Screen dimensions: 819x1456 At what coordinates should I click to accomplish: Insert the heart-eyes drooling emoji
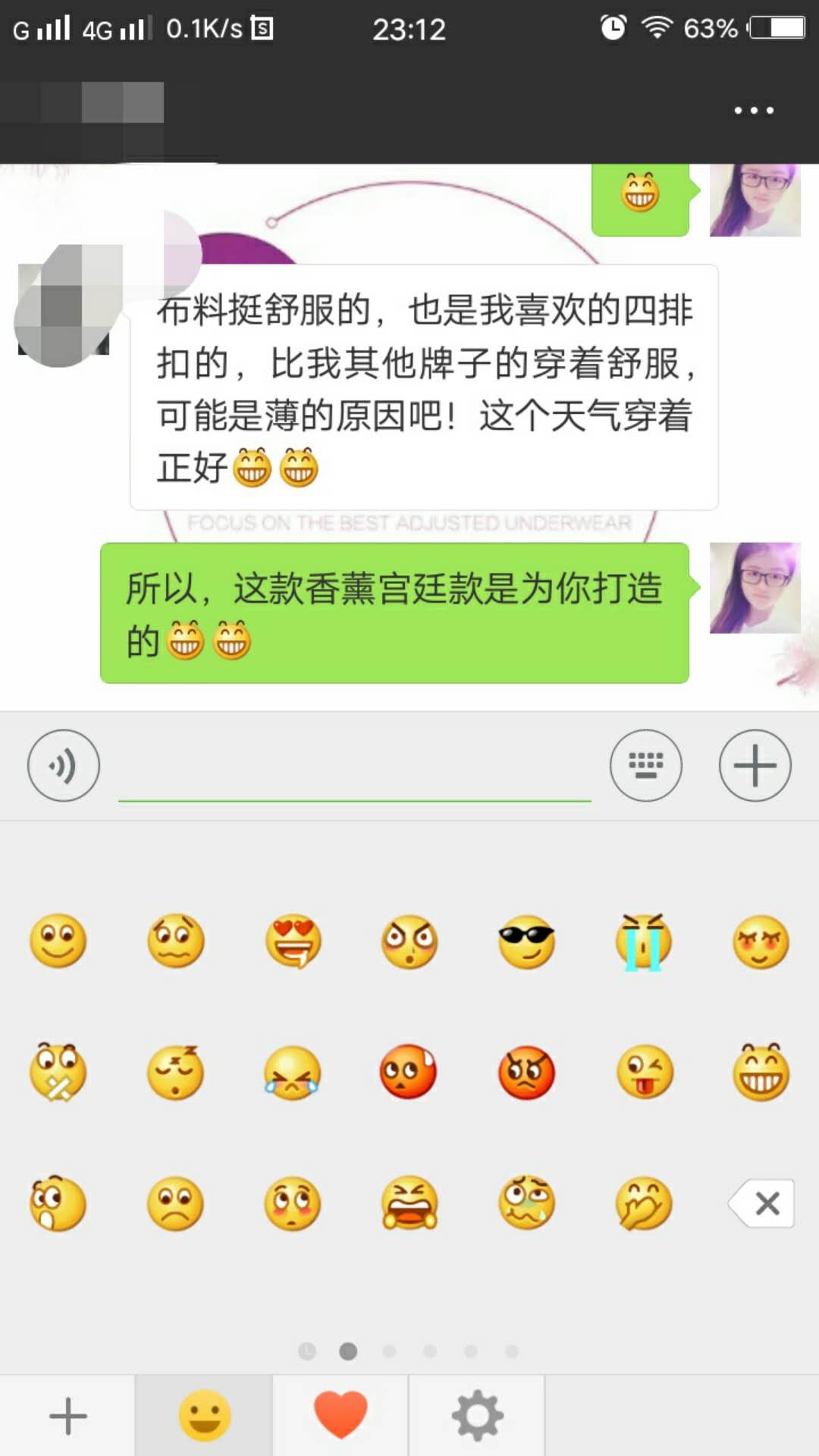click(x=293, y=942)
